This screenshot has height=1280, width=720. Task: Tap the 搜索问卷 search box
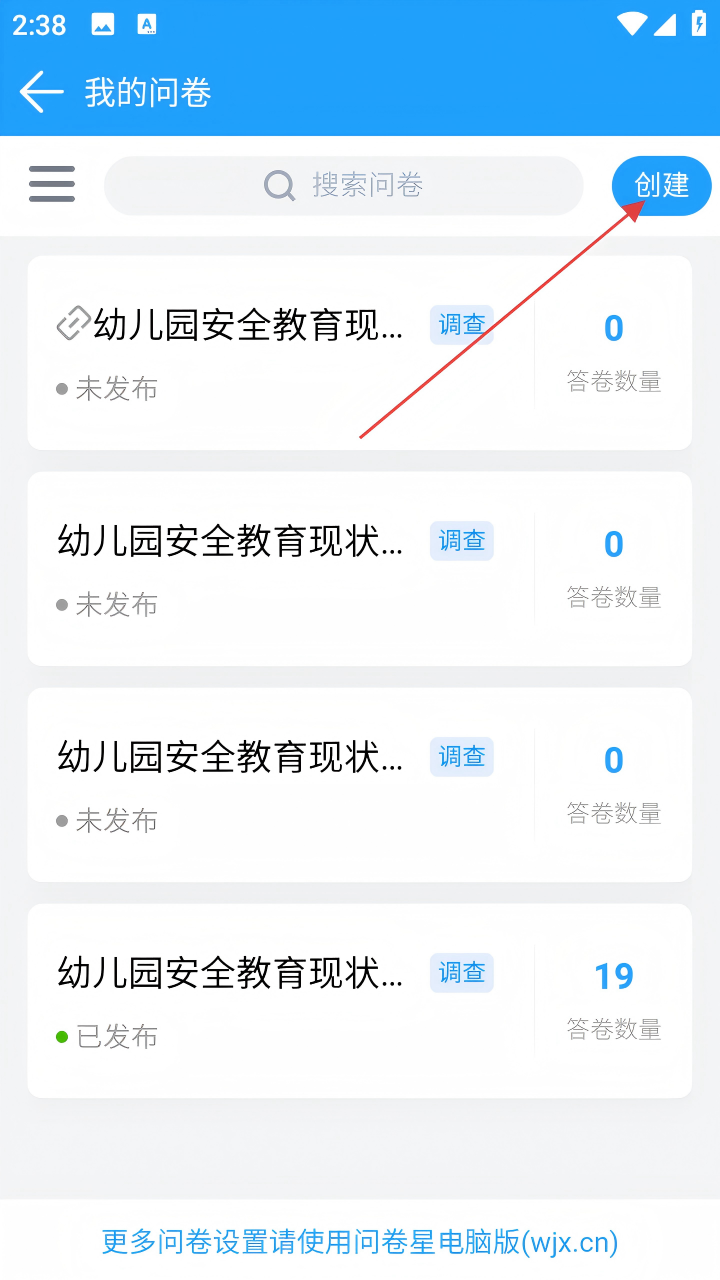coord(344,185)
